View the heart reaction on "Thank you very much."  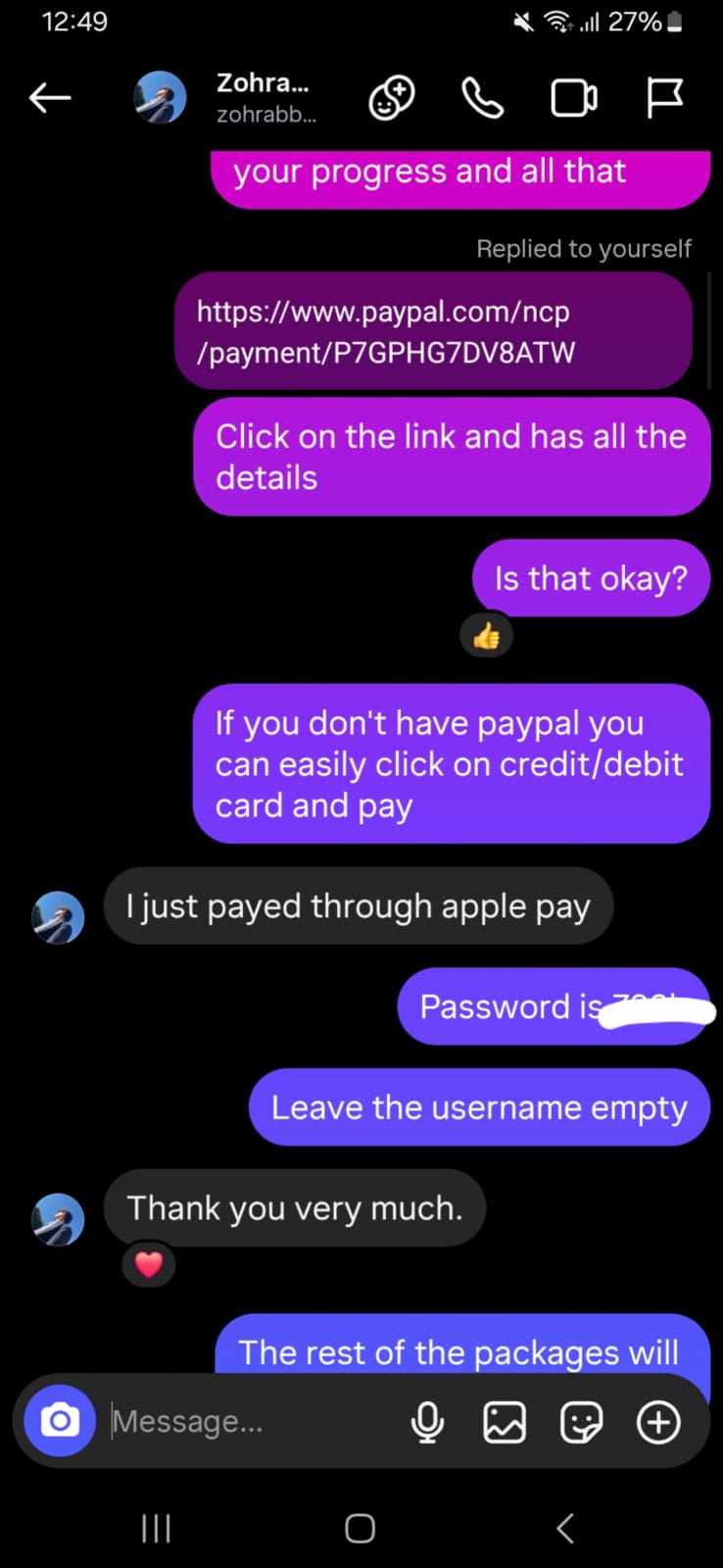tap(149, 1264)
